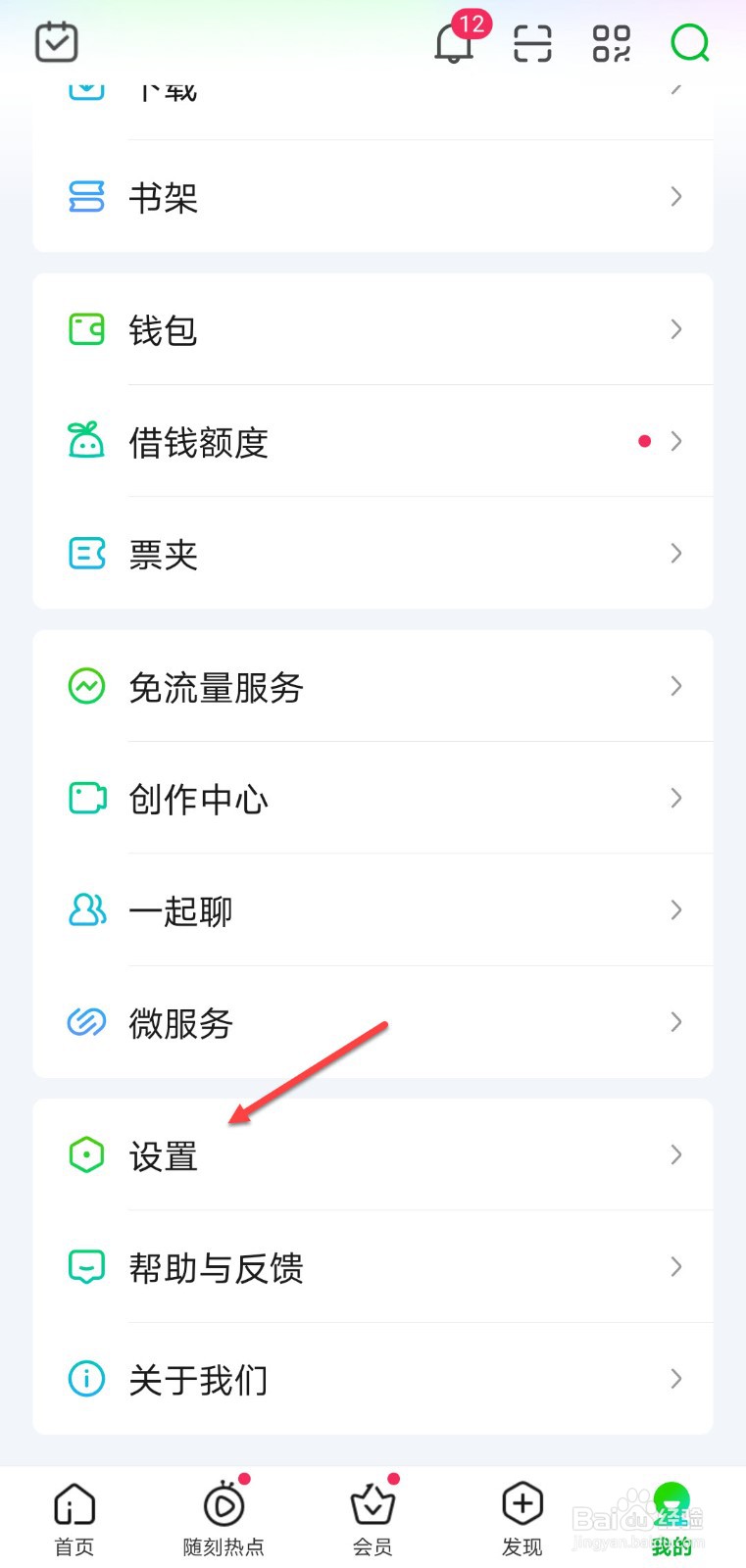This screenshot has width=746, height=1568.
Task: Open the QR code icon at top right
Action: point(610,44)
